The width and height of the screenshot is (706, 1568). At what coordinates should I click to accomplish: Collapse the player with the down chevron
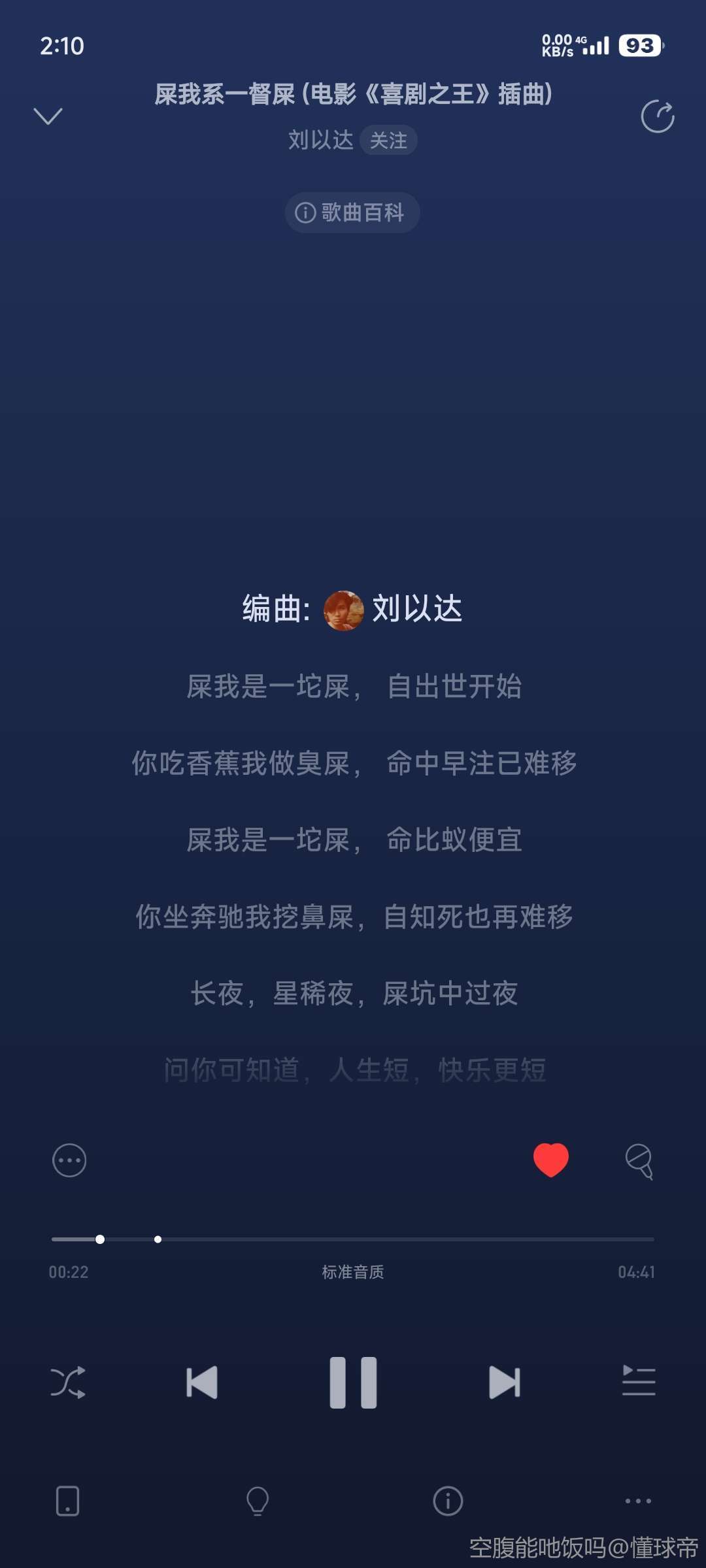(x=48, y=116)
